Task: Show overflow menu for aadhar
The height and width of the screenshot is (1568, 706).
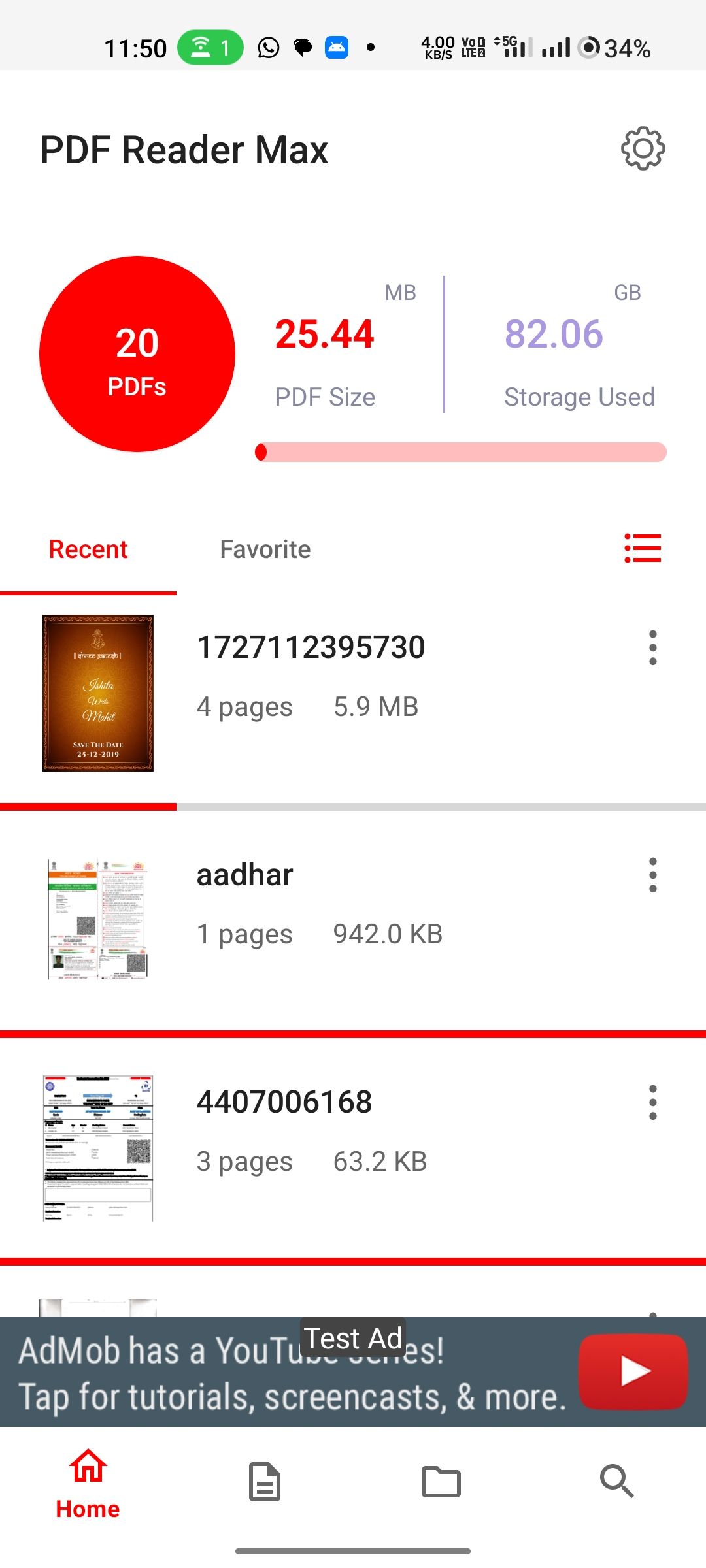Action: point(652,875)
